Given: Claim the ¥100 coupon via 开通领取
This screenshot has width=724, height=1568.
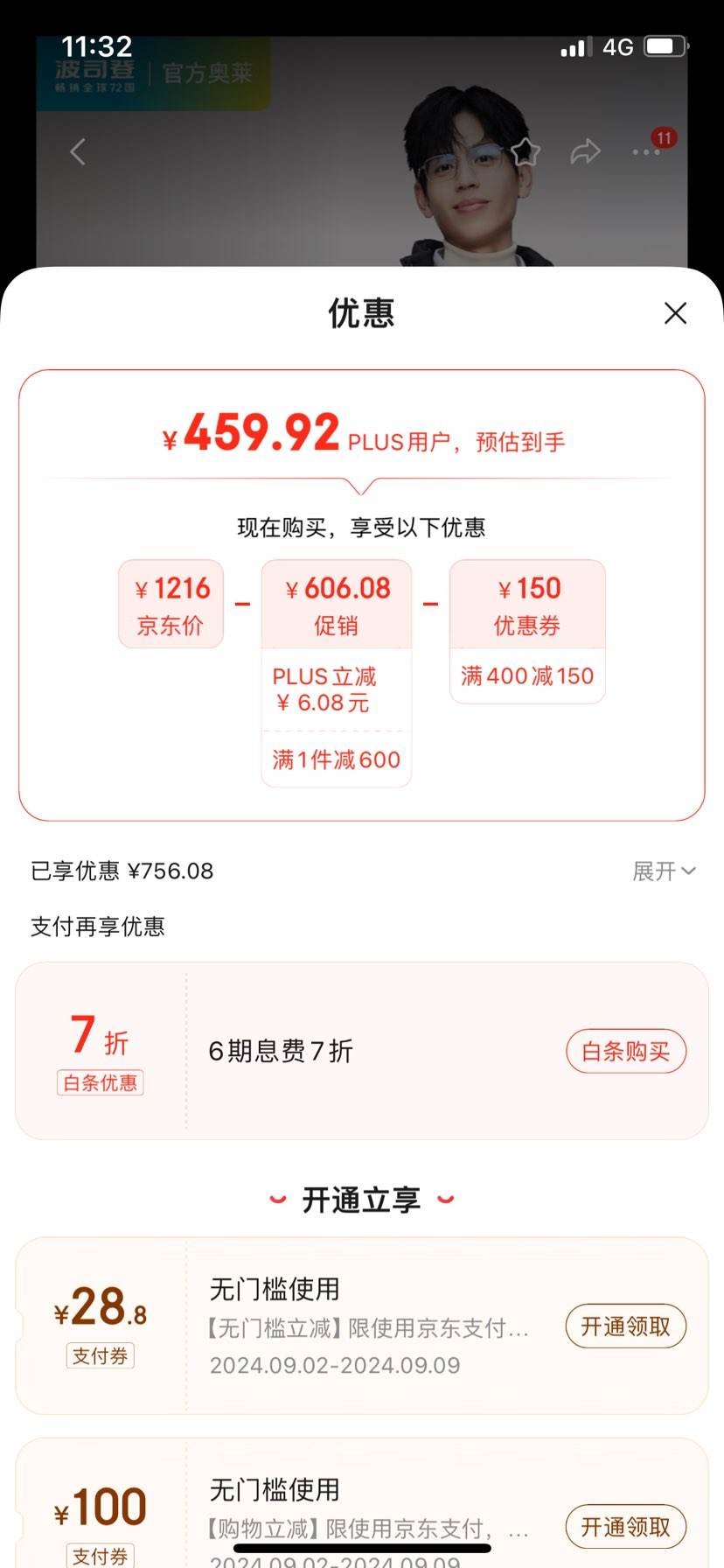Looking at the screenshot, I should tap(626, 1528).
